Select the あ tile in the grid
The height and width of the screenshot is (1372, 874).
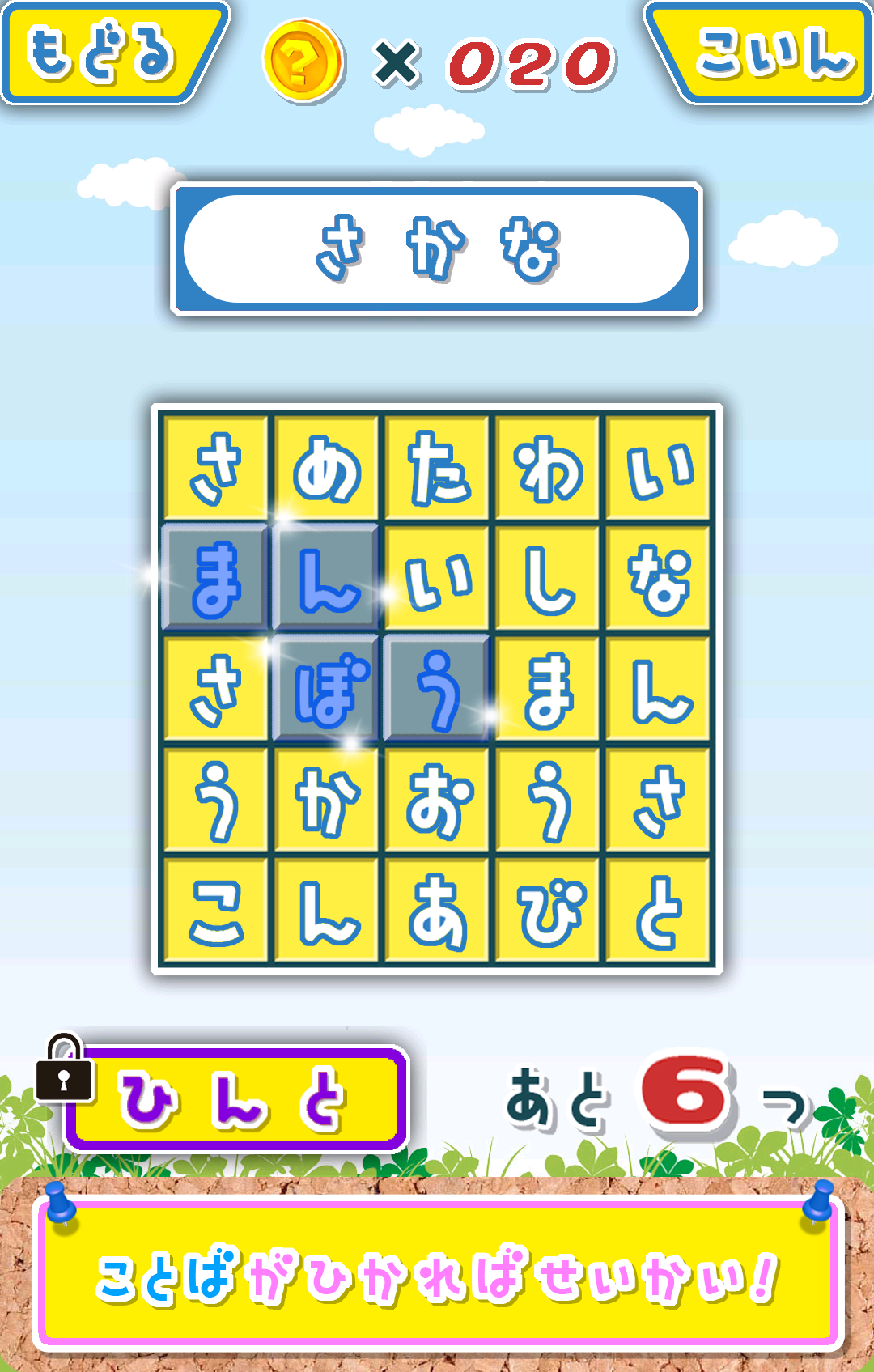437,911
